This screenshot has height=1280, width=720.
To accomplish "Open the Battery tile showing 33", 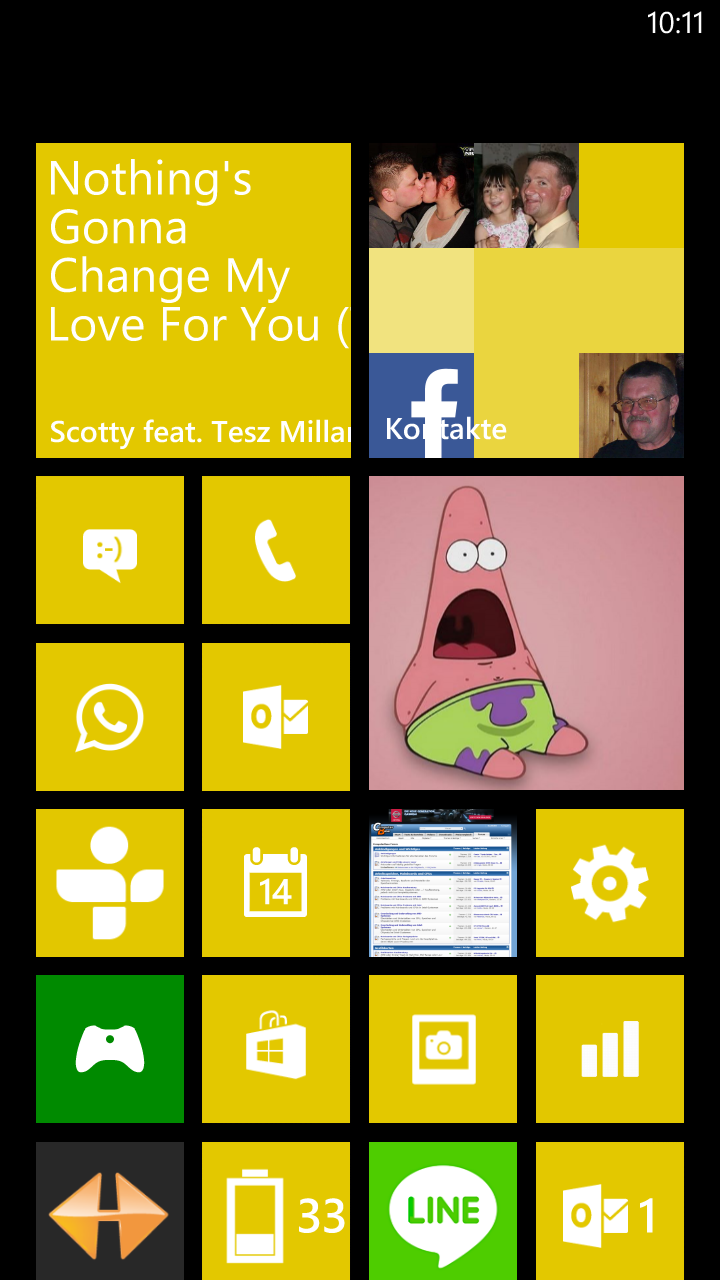I will (x=276, y=1211).
